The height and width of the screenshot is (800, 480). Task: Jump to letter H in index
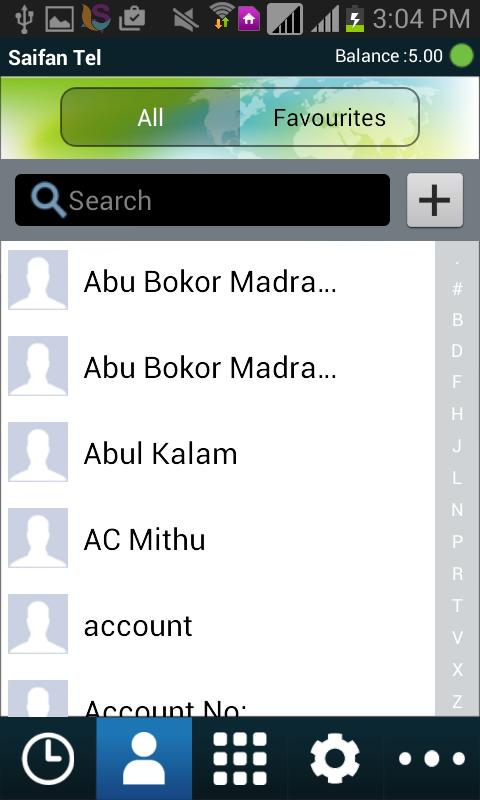457,414
